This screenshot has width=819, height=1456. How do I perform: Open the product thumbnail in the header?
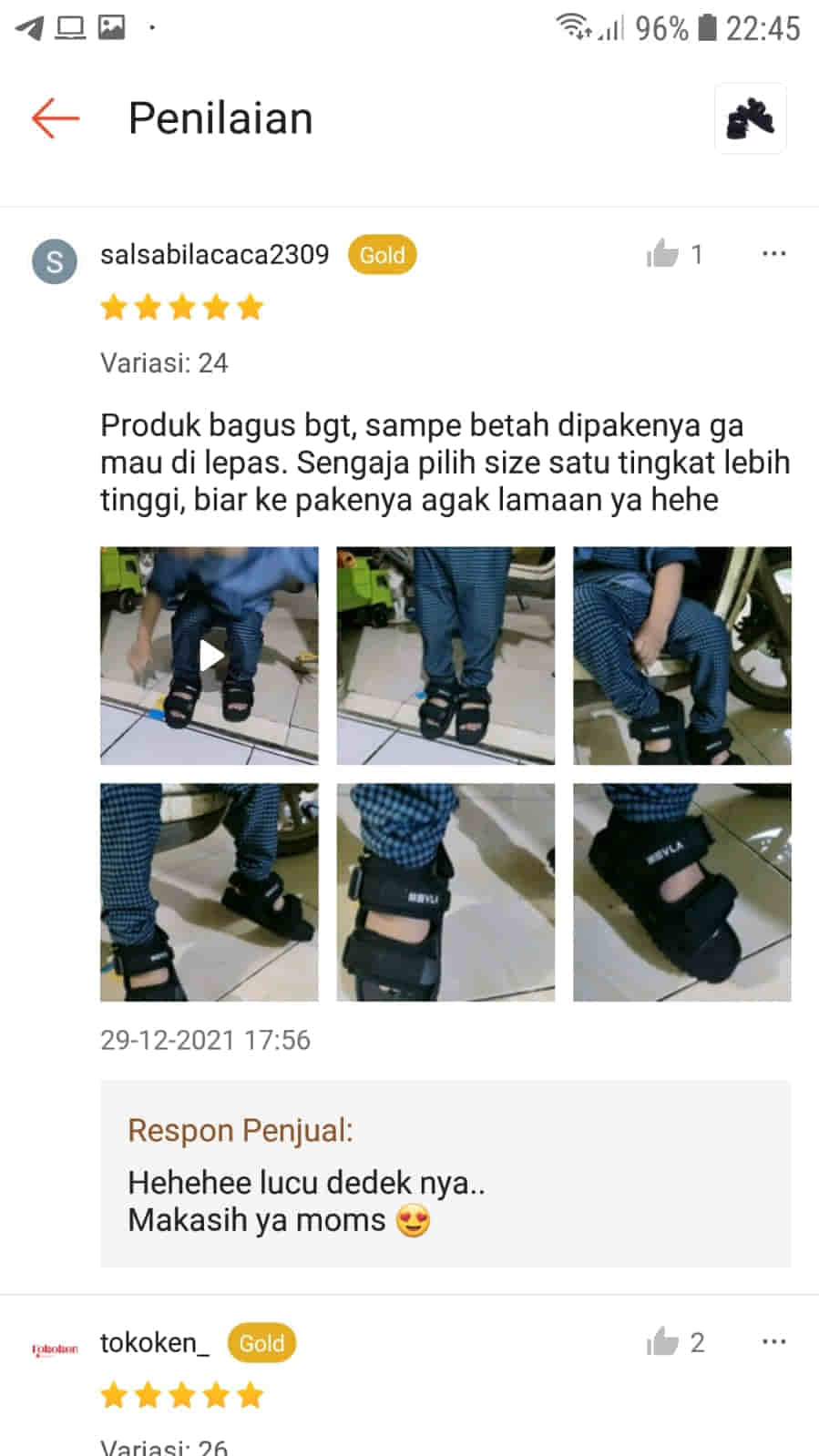point(750,118)
